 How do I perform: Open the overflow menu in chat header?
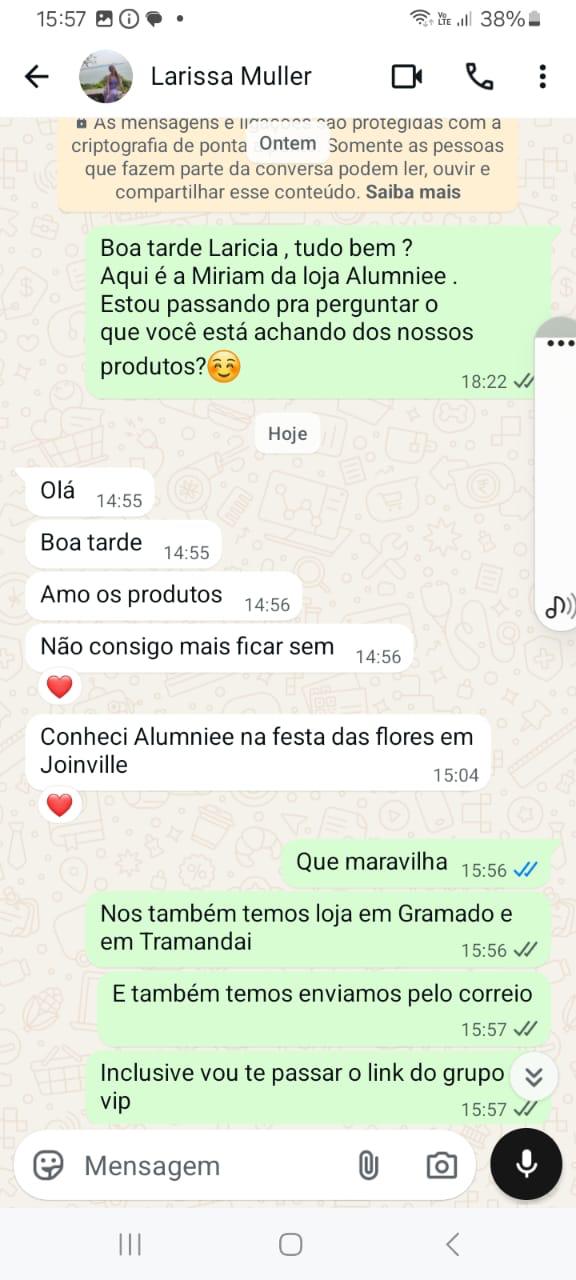542,77
